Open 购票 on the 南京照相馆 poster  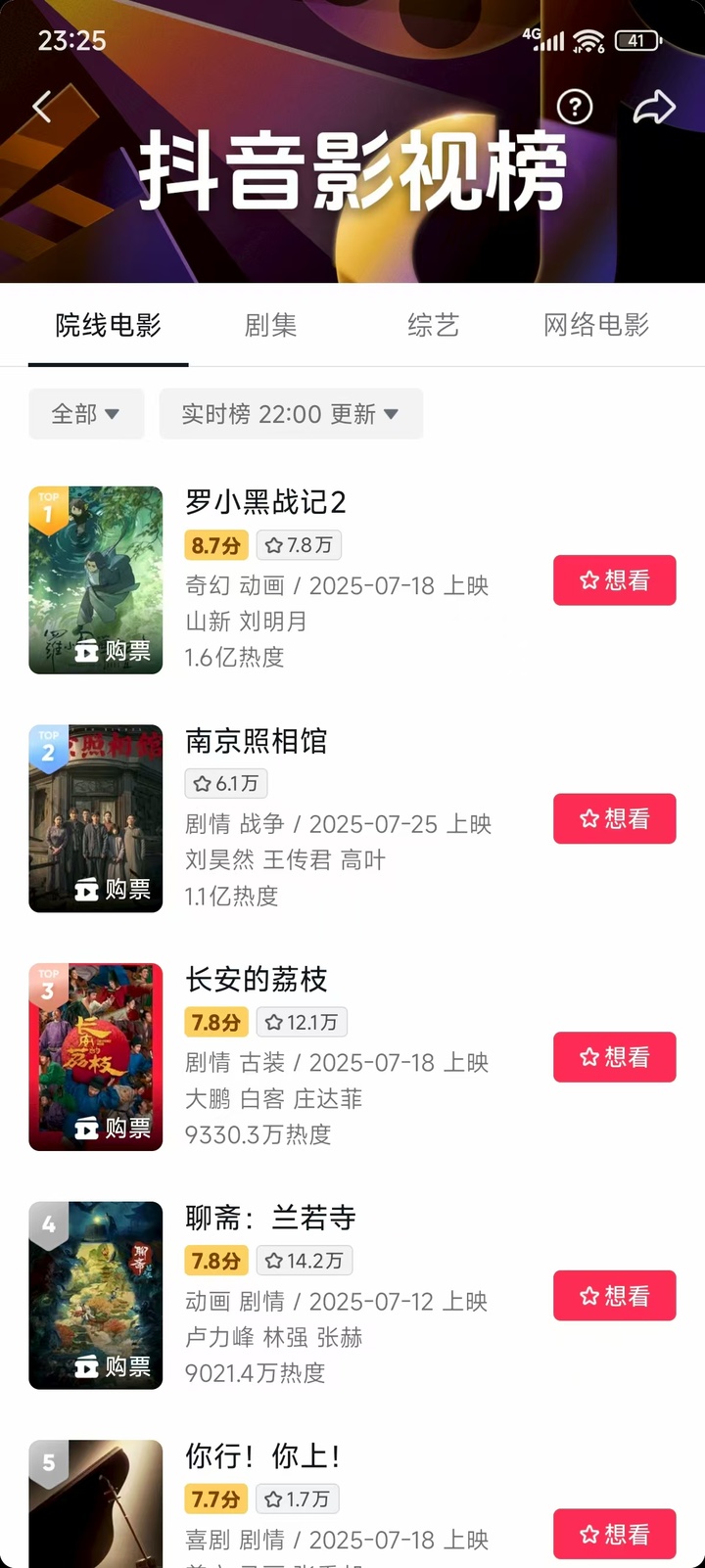click(114, 889)
